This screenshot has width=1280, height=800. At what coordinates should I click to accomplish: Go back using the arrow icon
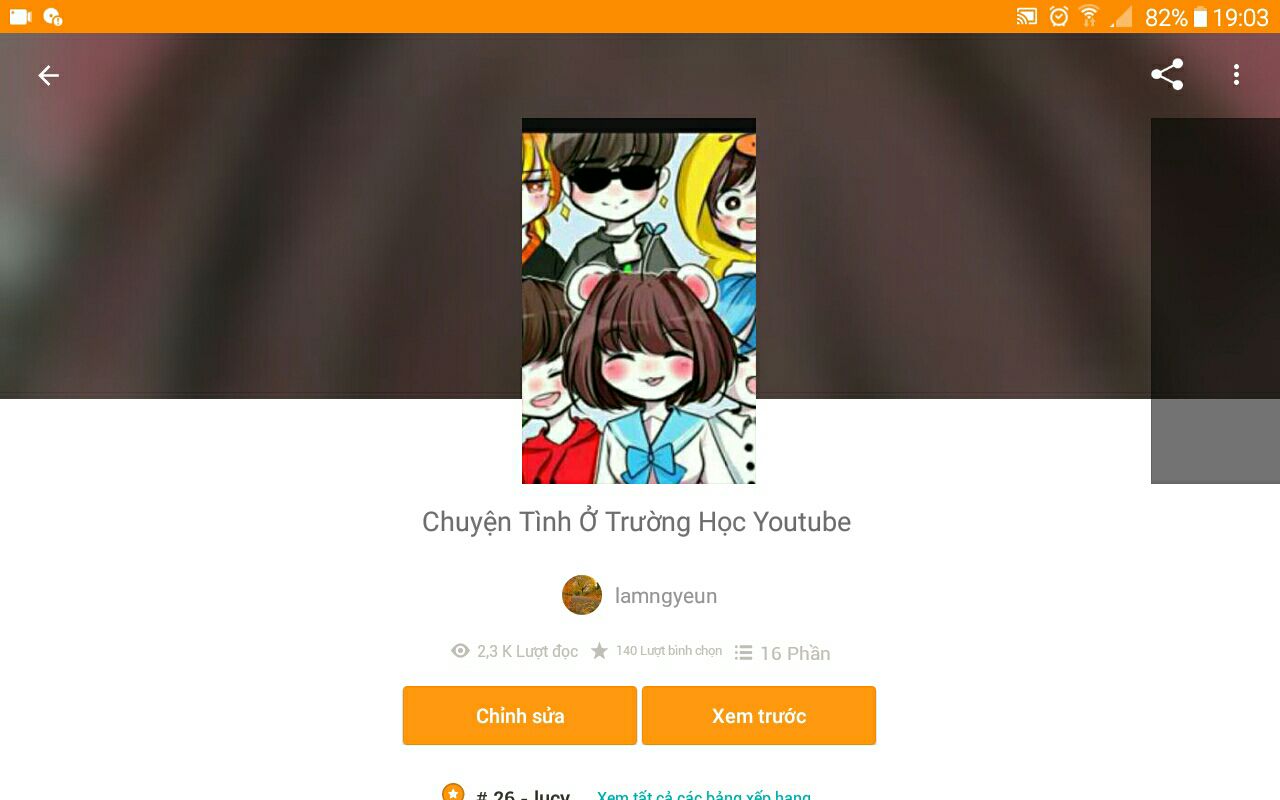coord(48,76)
